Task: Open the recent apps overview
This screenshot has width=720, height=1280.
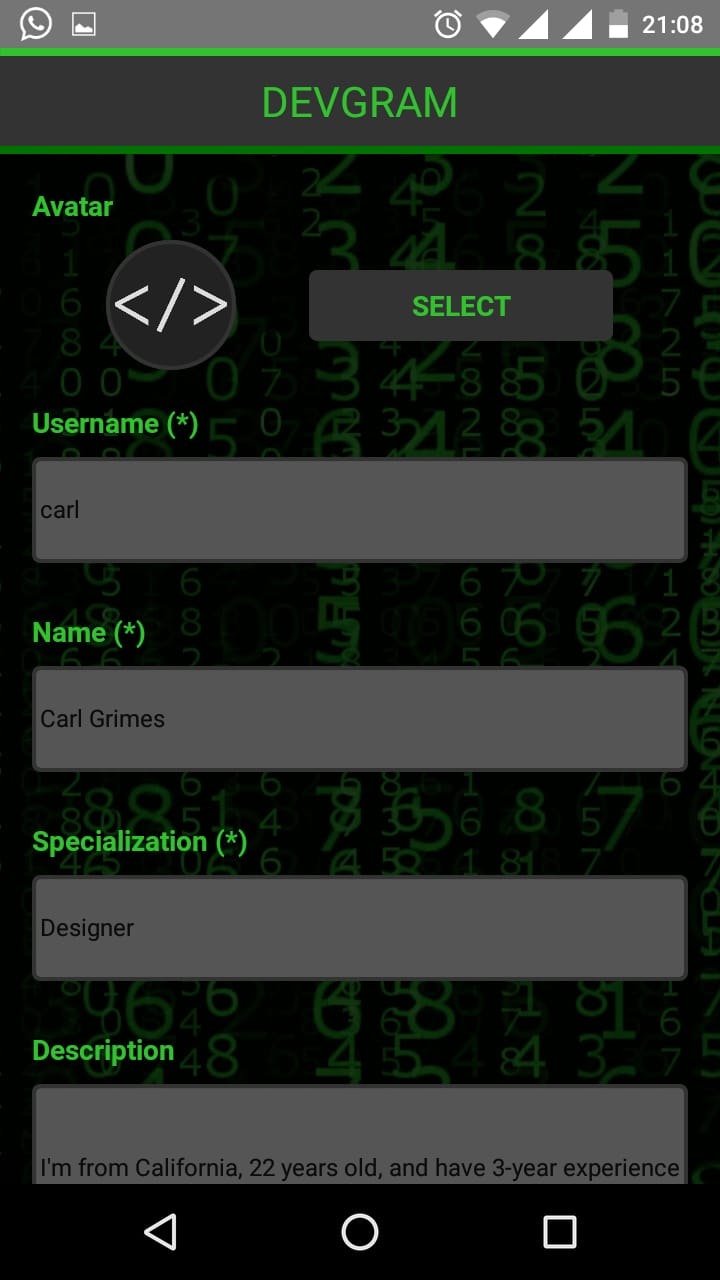Action: pos(559,1232)
